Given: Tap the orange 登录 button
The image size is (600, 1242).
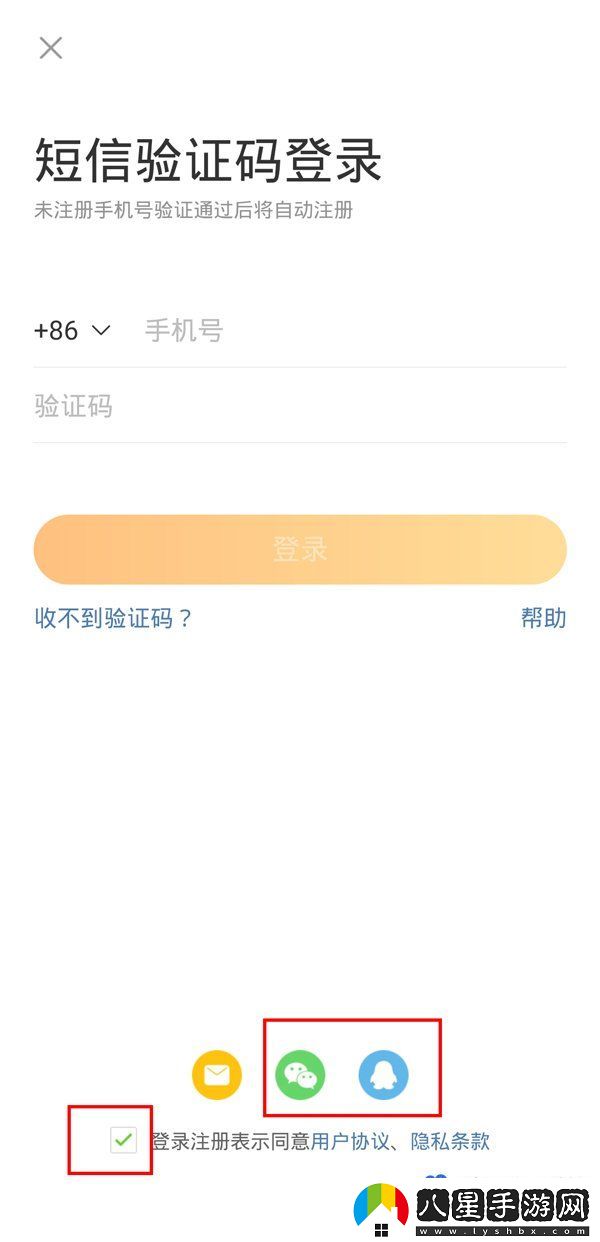Looking at the screenshot, I should coord(300,549).
